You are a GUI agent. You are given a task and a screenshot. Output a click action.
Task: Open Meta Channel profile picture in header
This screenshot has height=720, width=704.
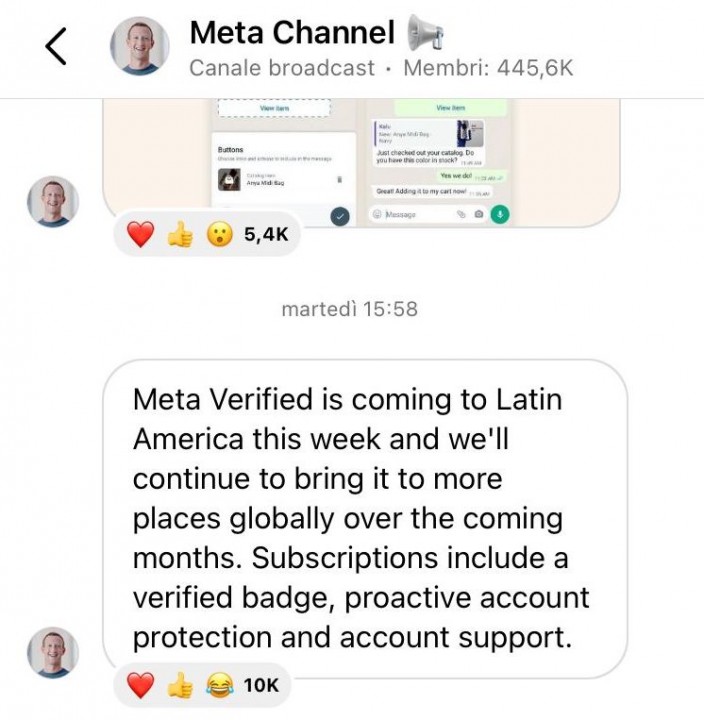(140, 46)
